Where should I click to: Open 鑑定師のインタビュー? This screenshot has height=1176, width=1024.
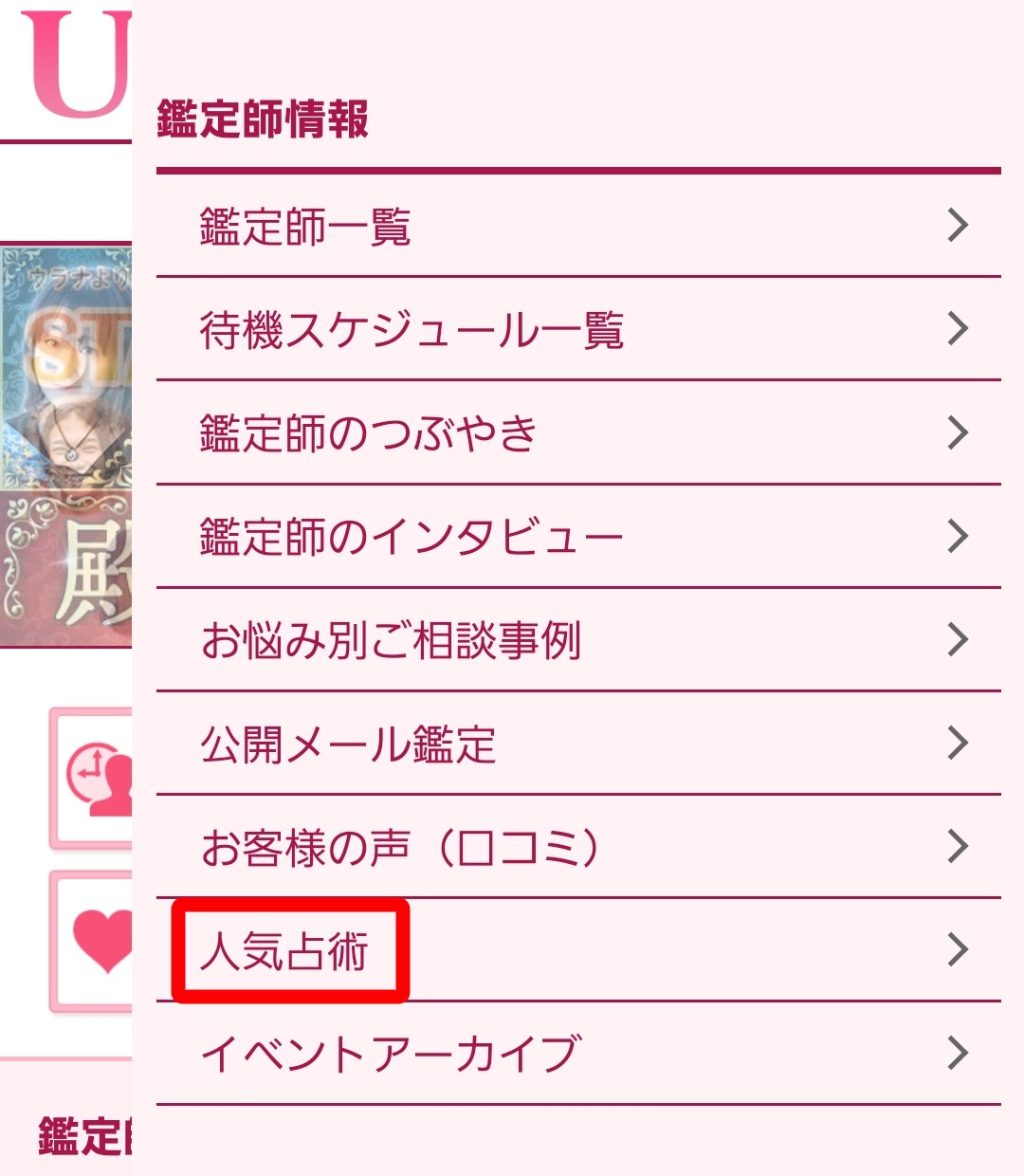(x=578, y=537)
